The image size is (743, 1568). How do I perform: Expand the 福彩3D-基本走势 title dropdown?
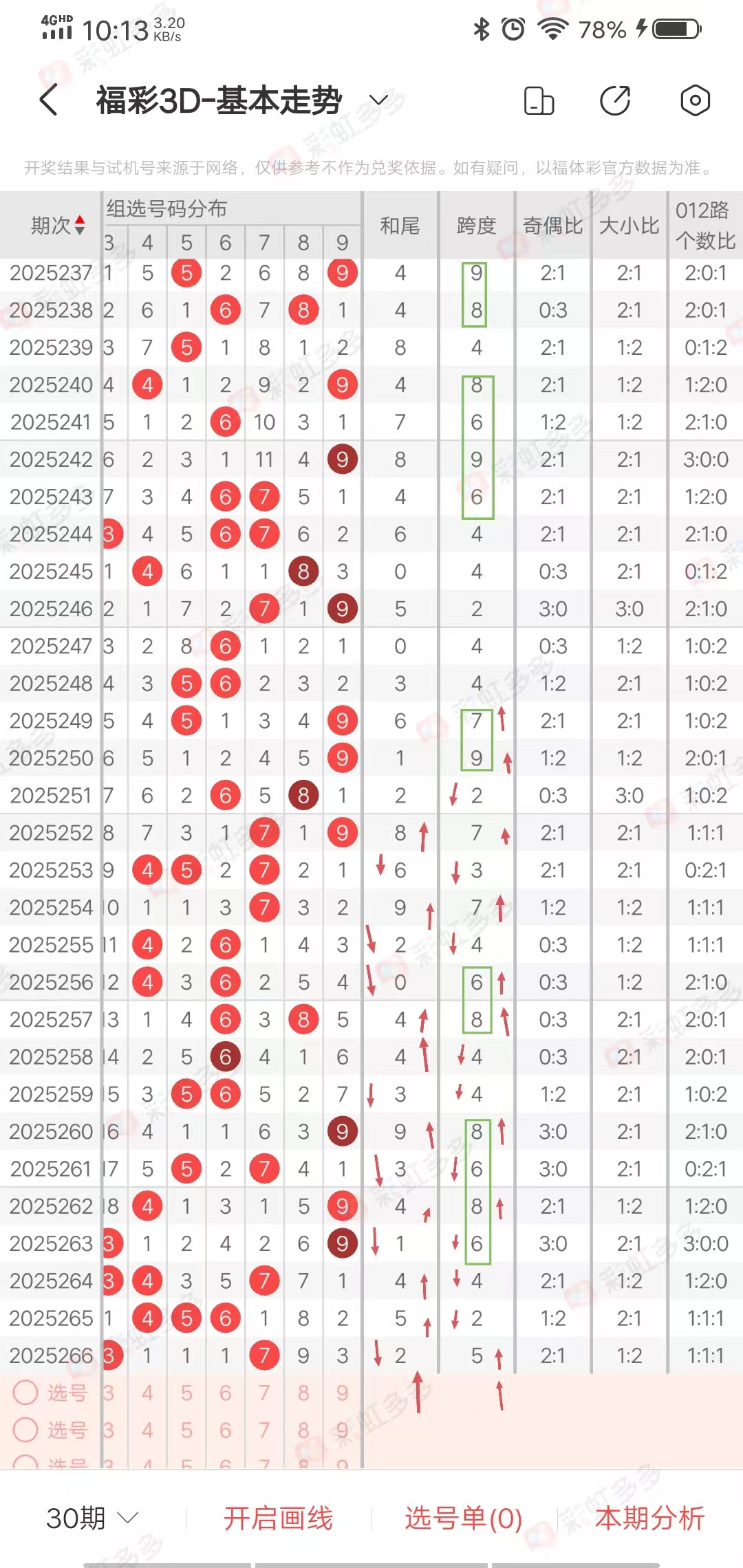pyautogui.click(x=379, y=100)
